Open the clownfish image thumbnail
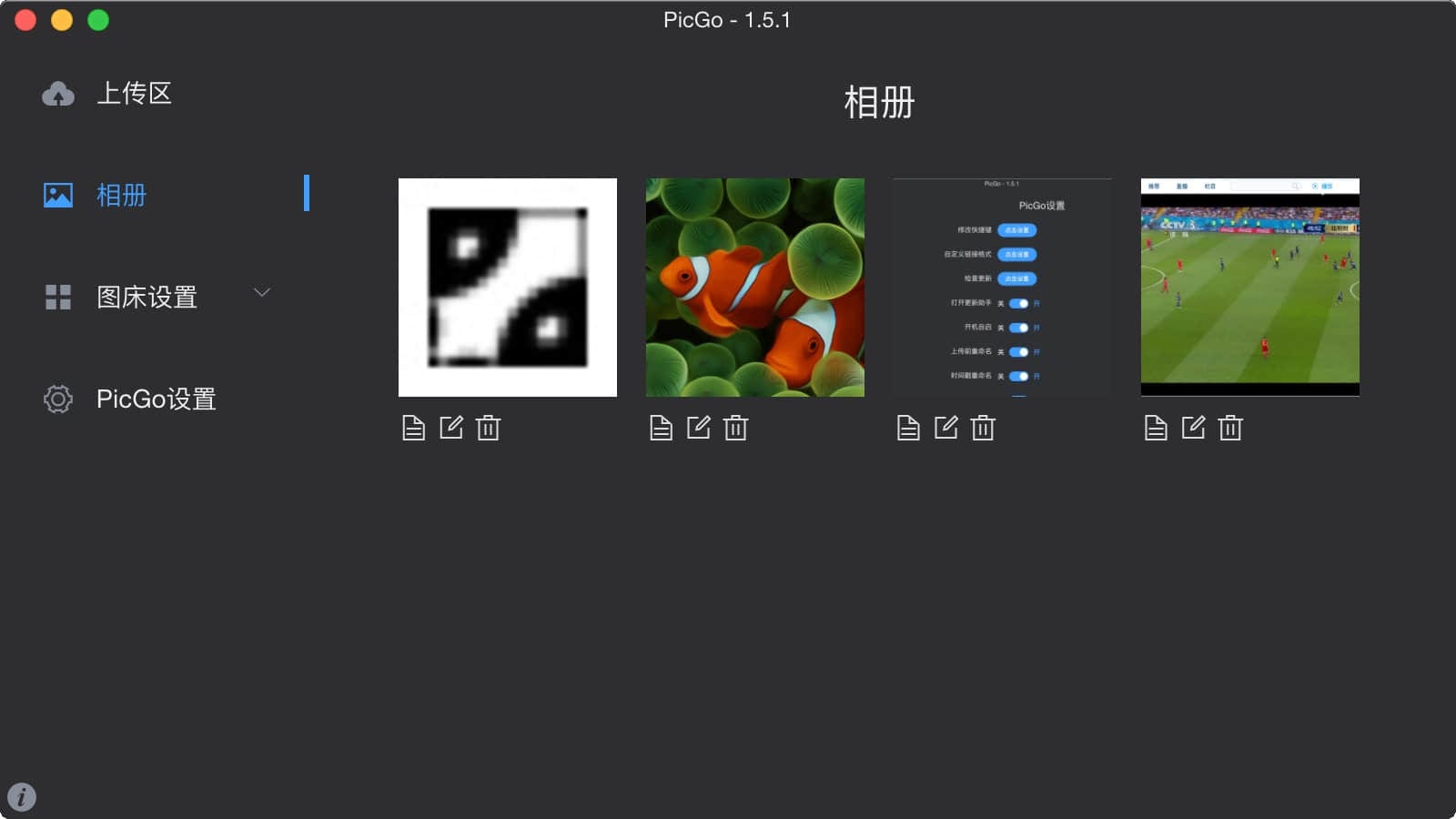Screen dimensions: 1456x819 (755, 288)
